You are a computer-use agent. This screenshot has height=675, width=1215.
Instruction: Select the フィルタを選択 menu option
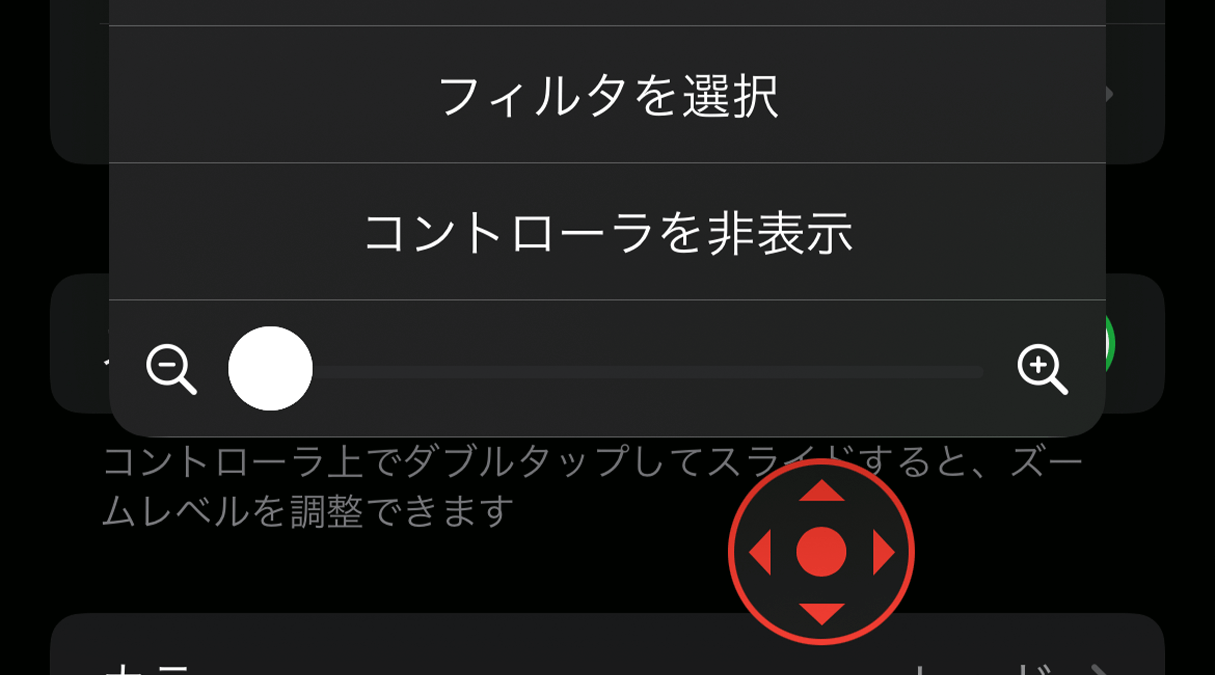pyautogui.click(x=607, y=96)
